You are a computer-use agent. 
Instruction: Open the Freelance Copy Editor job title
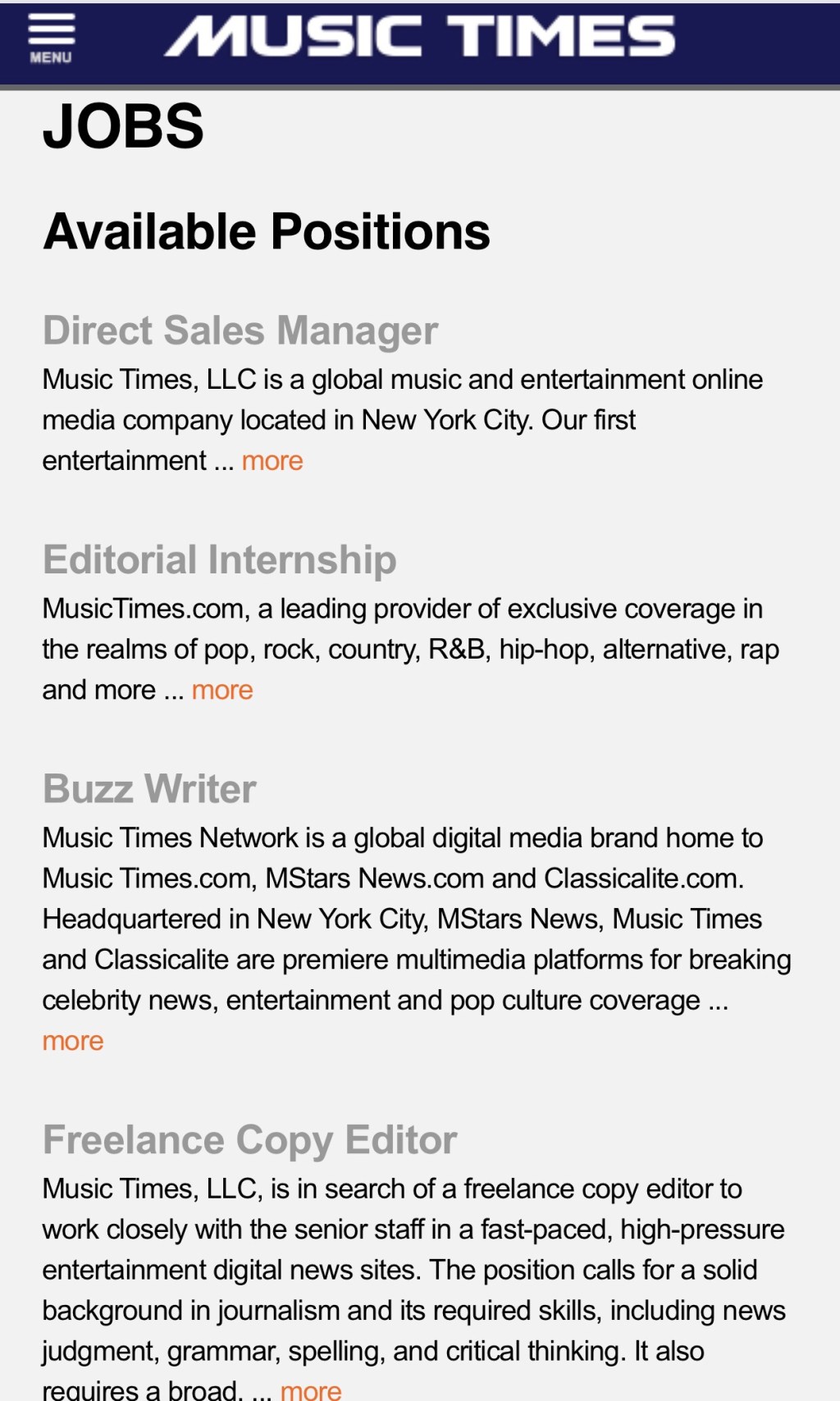249,1140
